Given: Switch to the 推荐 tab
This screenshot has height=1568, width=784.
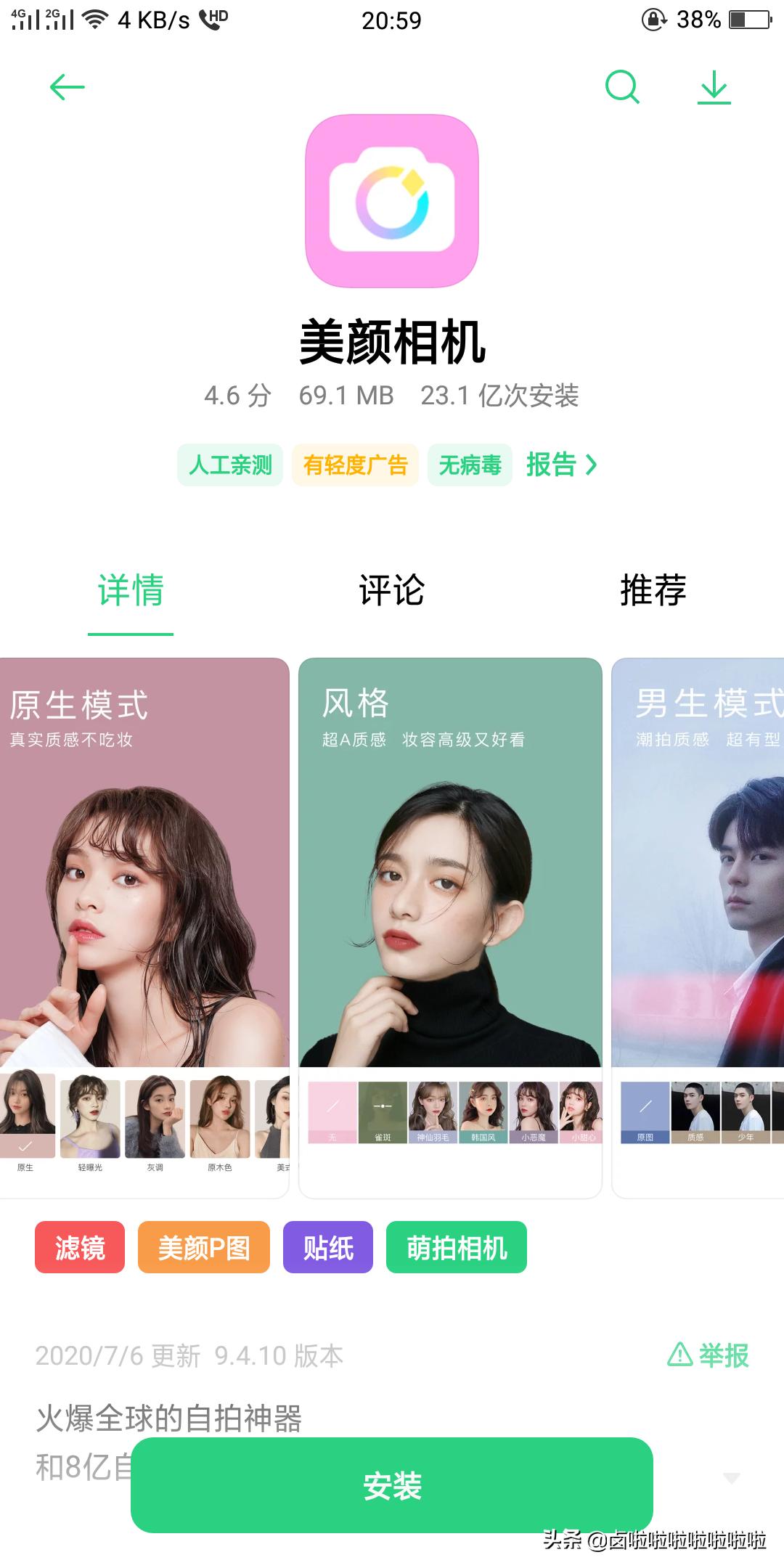Looking at the screenshot, I should [653, 590].
